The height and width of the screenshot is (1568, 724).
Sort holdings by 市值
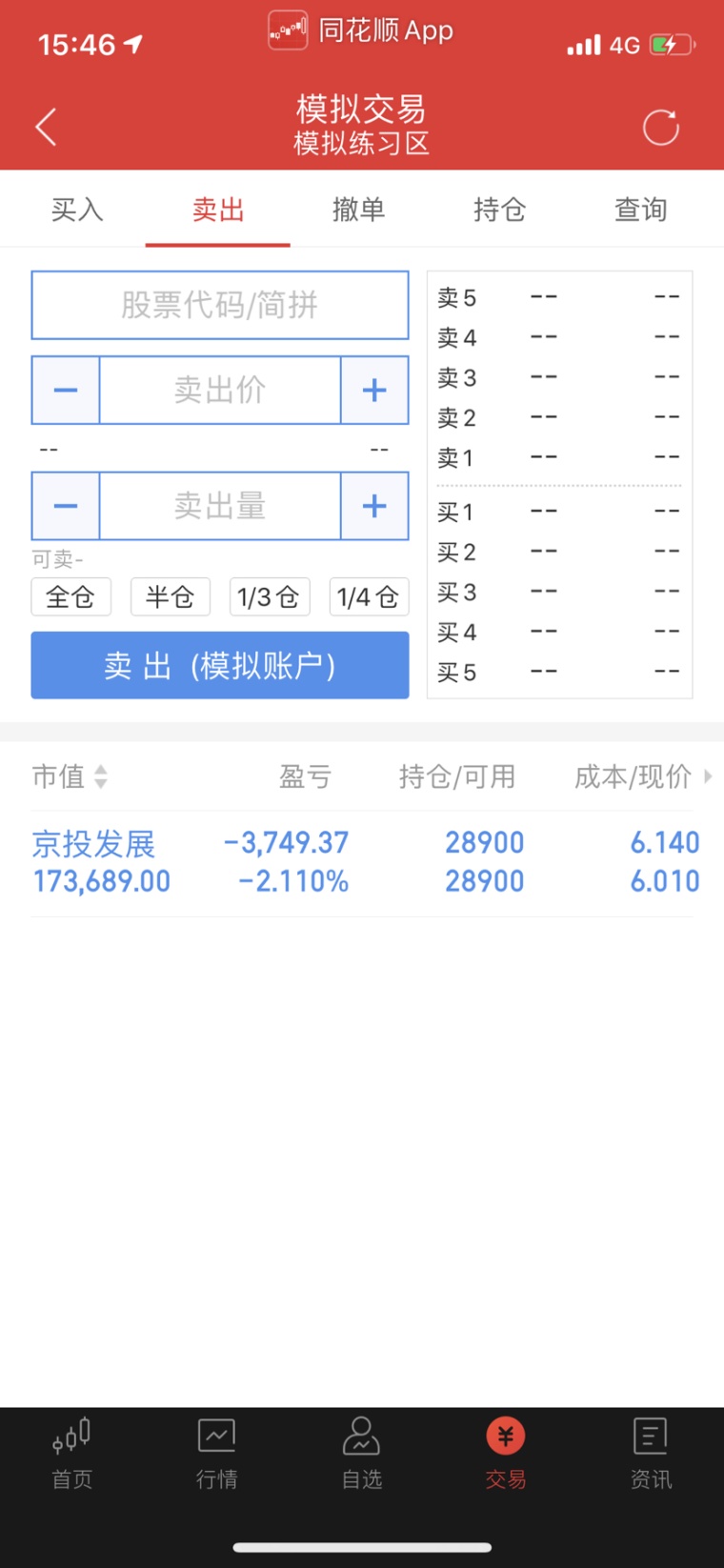pos(70,776)
